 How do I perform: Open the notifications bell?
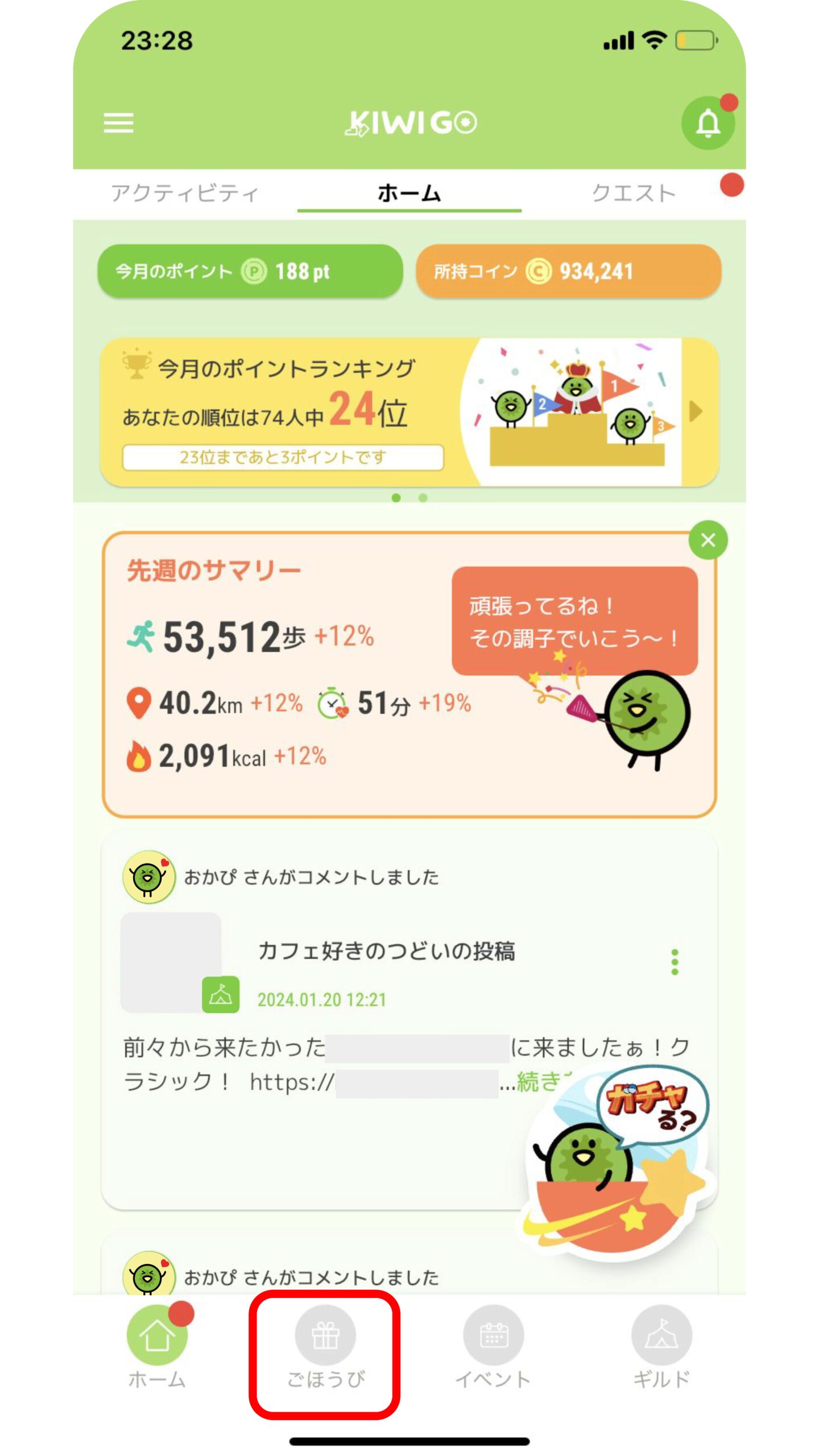[708, 123]
